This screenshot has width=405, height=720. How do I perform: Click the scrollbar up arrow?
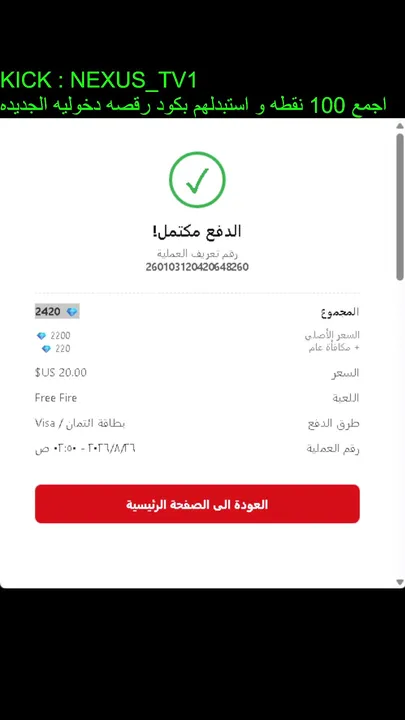pyautogui.click(x=400, y=126)
